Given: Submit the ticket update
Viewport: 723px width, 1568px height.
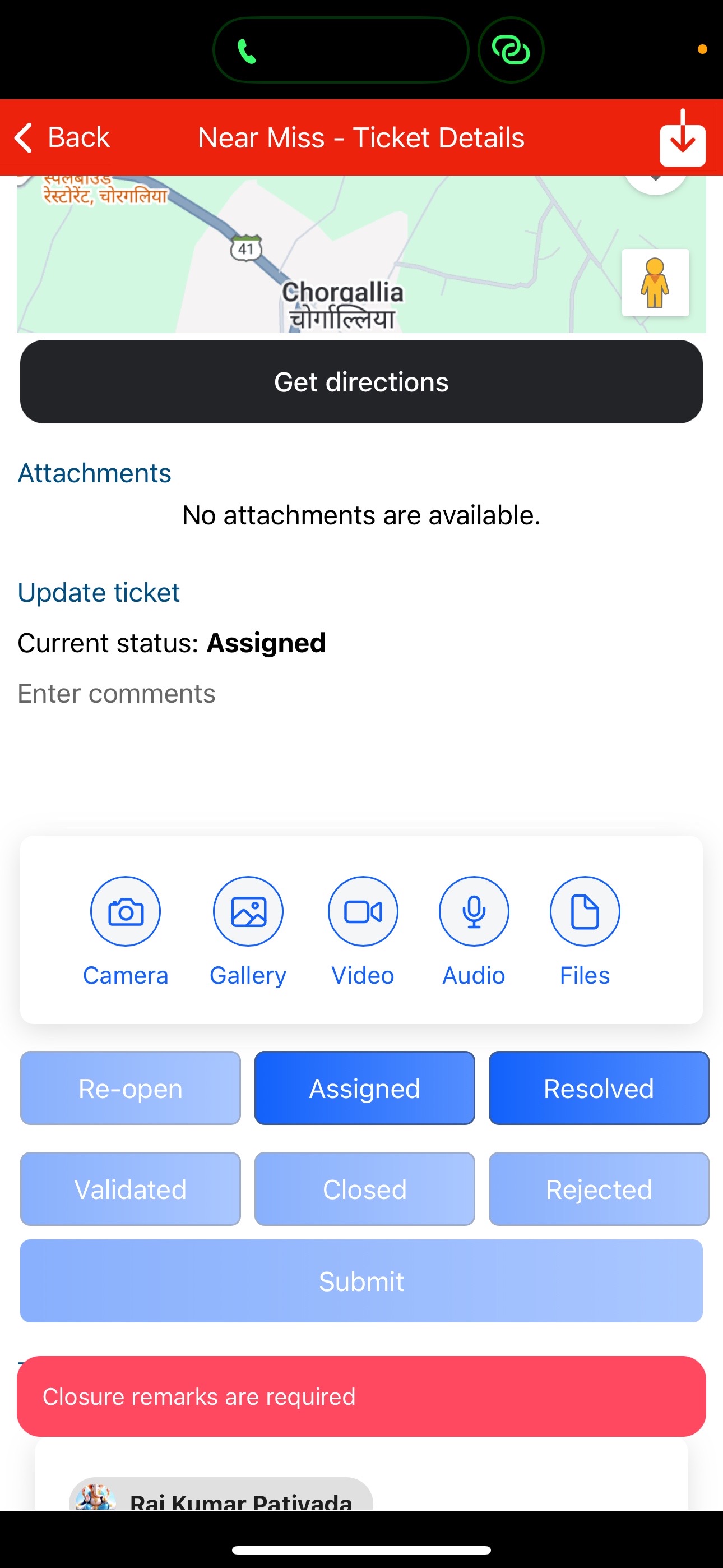Looking at the screenshot, I should [361, 1281].
